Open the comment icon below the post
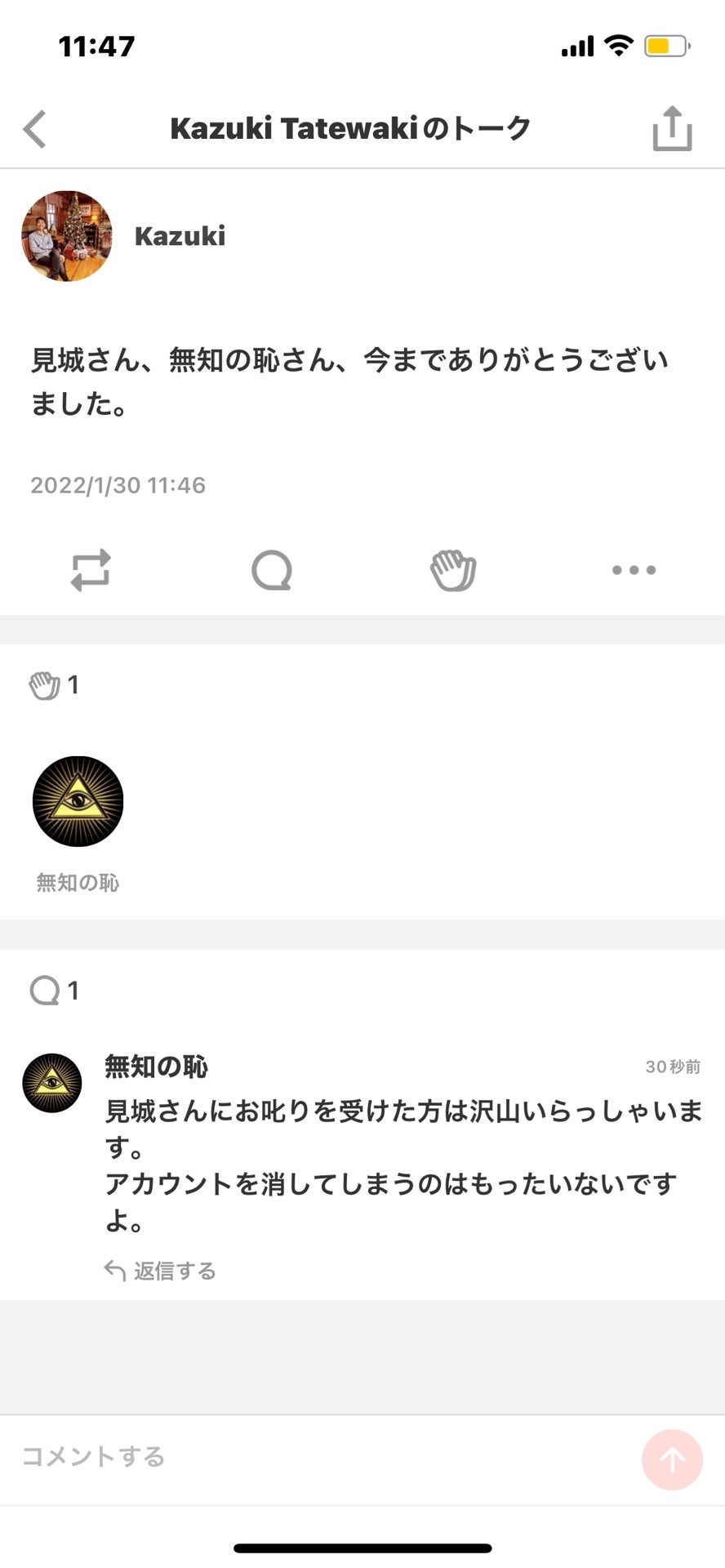 pyautogui.click(x=273, y=570)
